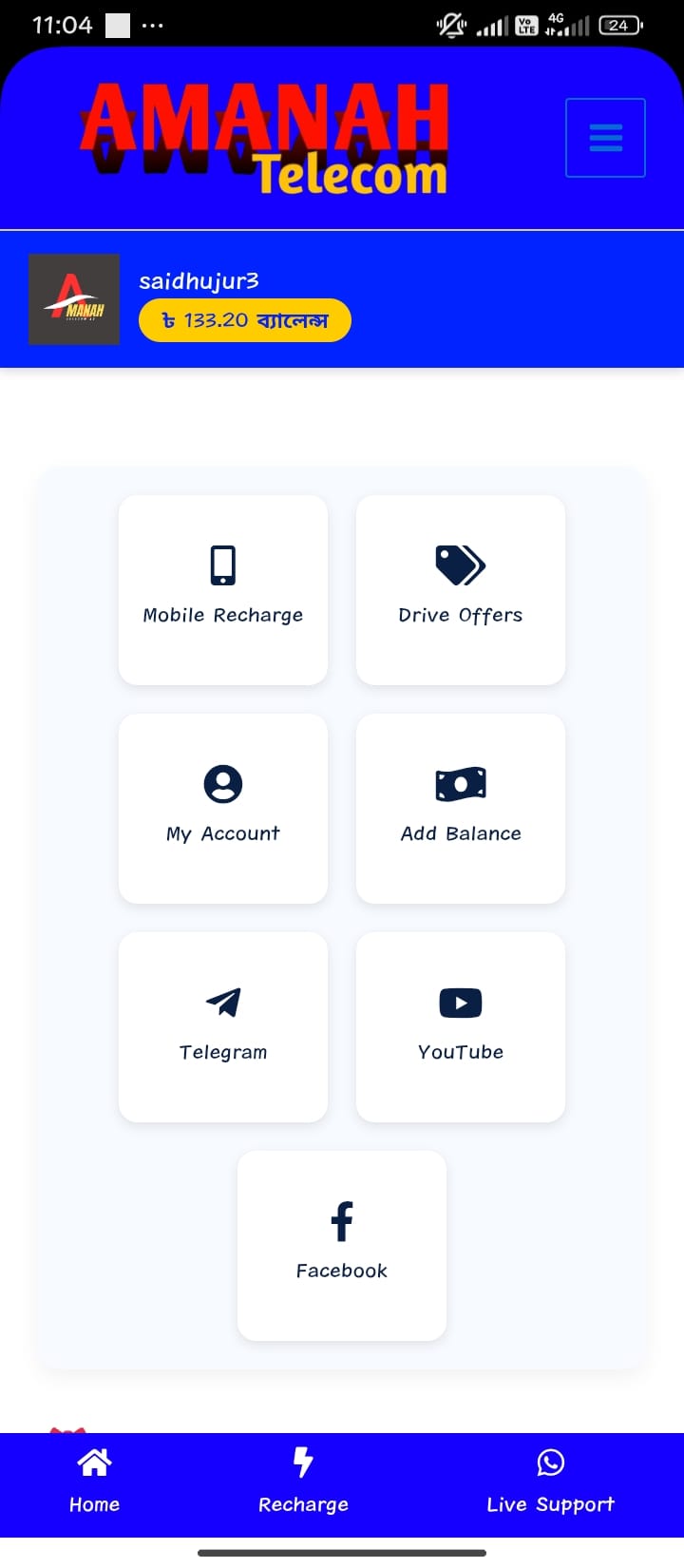Open the Mobile Recharge card
The height and width of the screenshot is (1568, 684).
pos(223,589)
